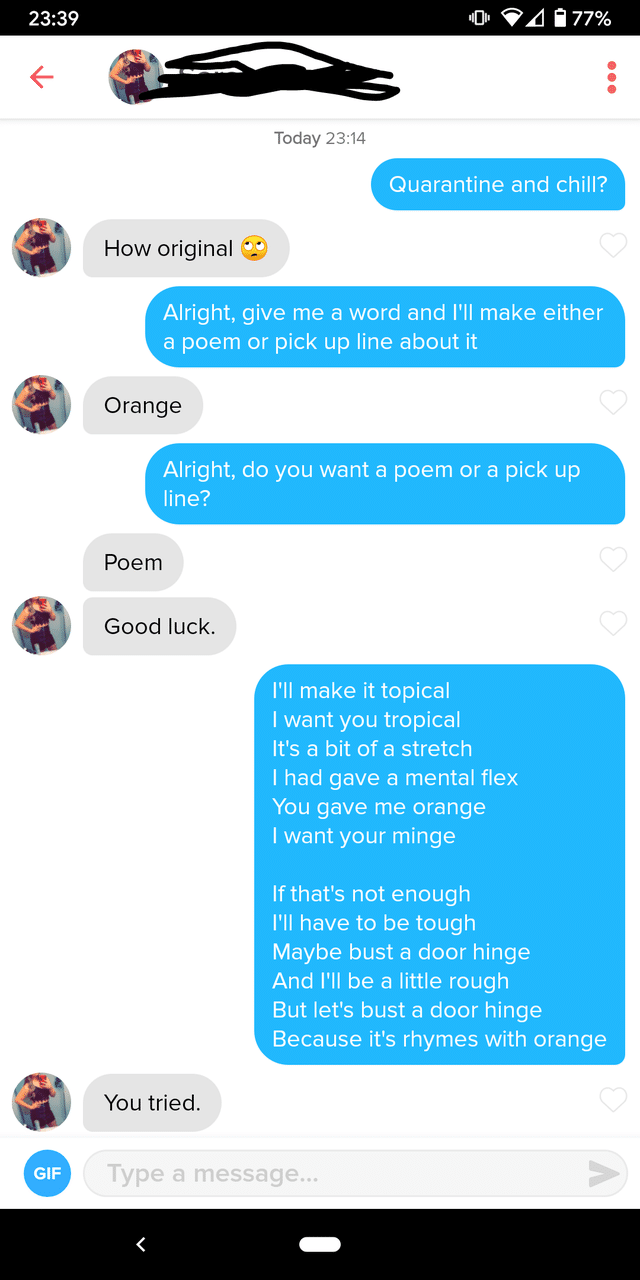This screenshot has height=1280, width=640.
Task: Like the "How original" message
Action: pos(612,245)
